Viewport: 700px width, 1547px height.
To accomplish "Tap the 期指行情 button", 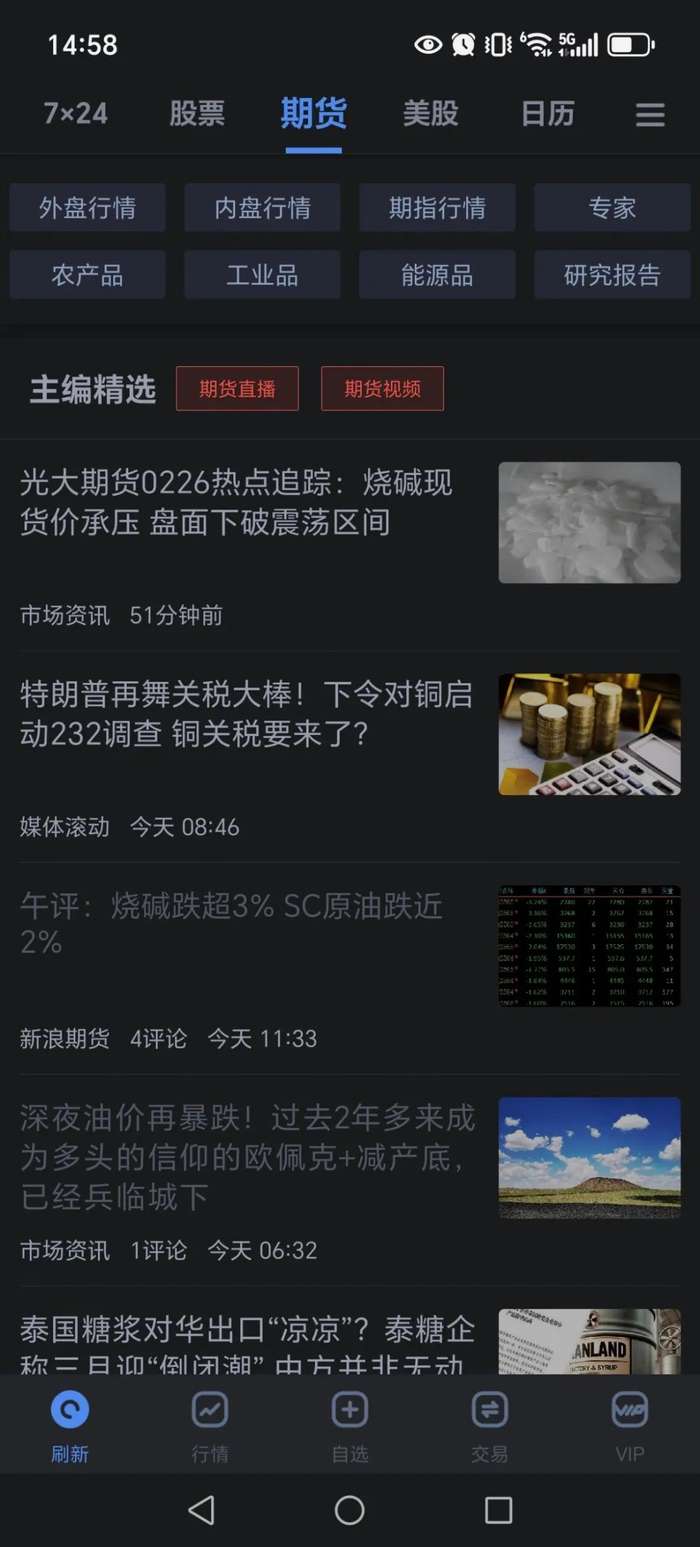I will click(437, 208).
